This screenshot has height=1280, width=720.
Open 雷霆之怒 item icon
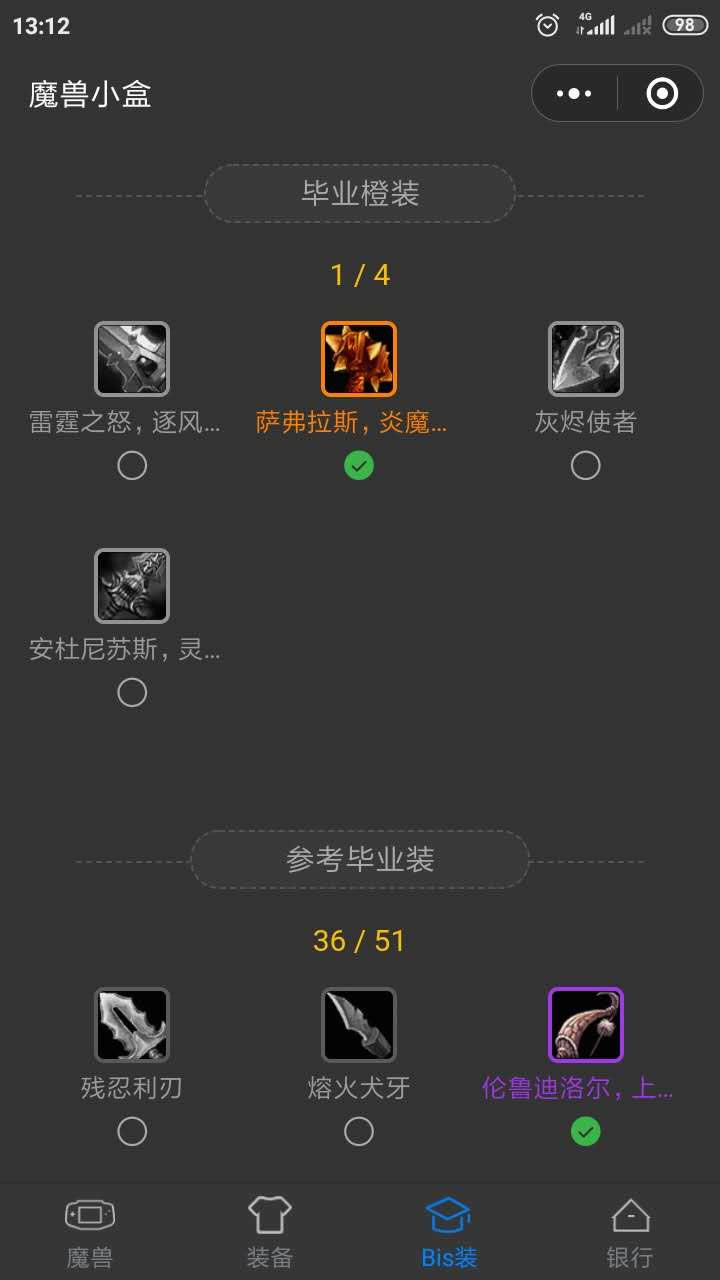click(132, 359)
